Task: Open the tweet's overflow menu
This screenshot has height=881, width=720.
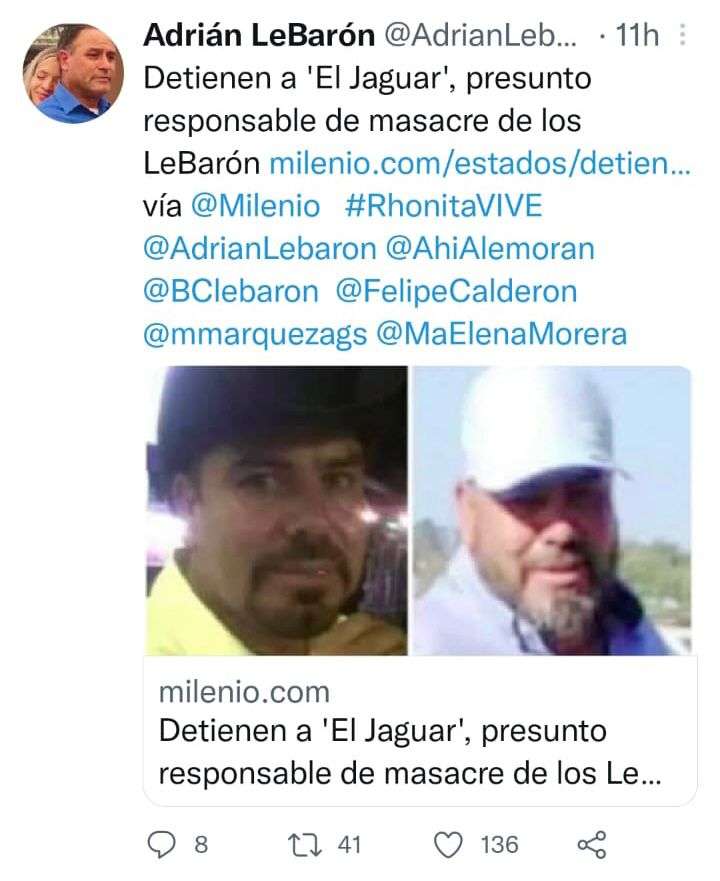Action: (x=683, y=36)
